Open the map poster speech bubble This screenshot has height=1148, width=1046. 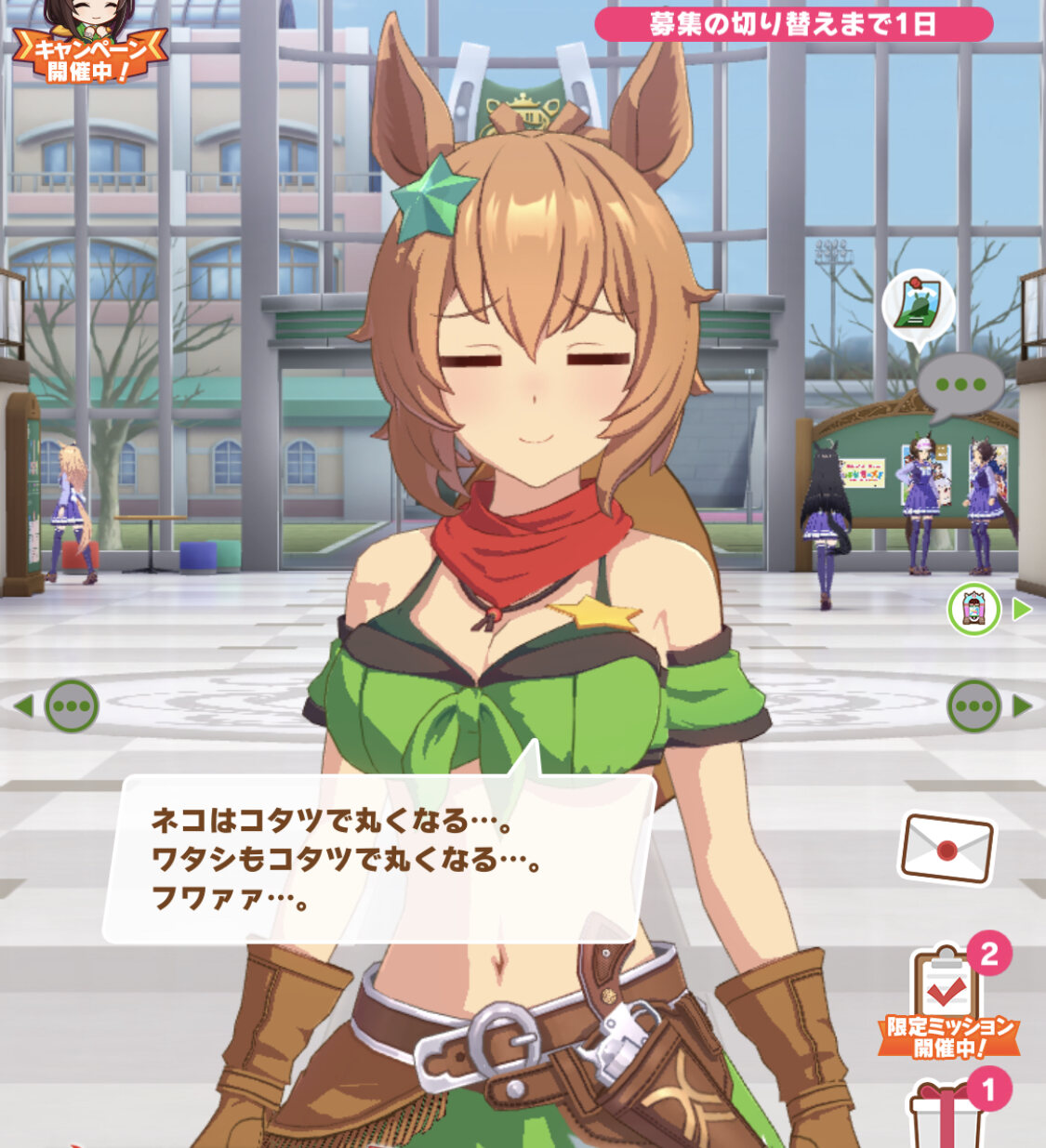click(x=919, y=308)
